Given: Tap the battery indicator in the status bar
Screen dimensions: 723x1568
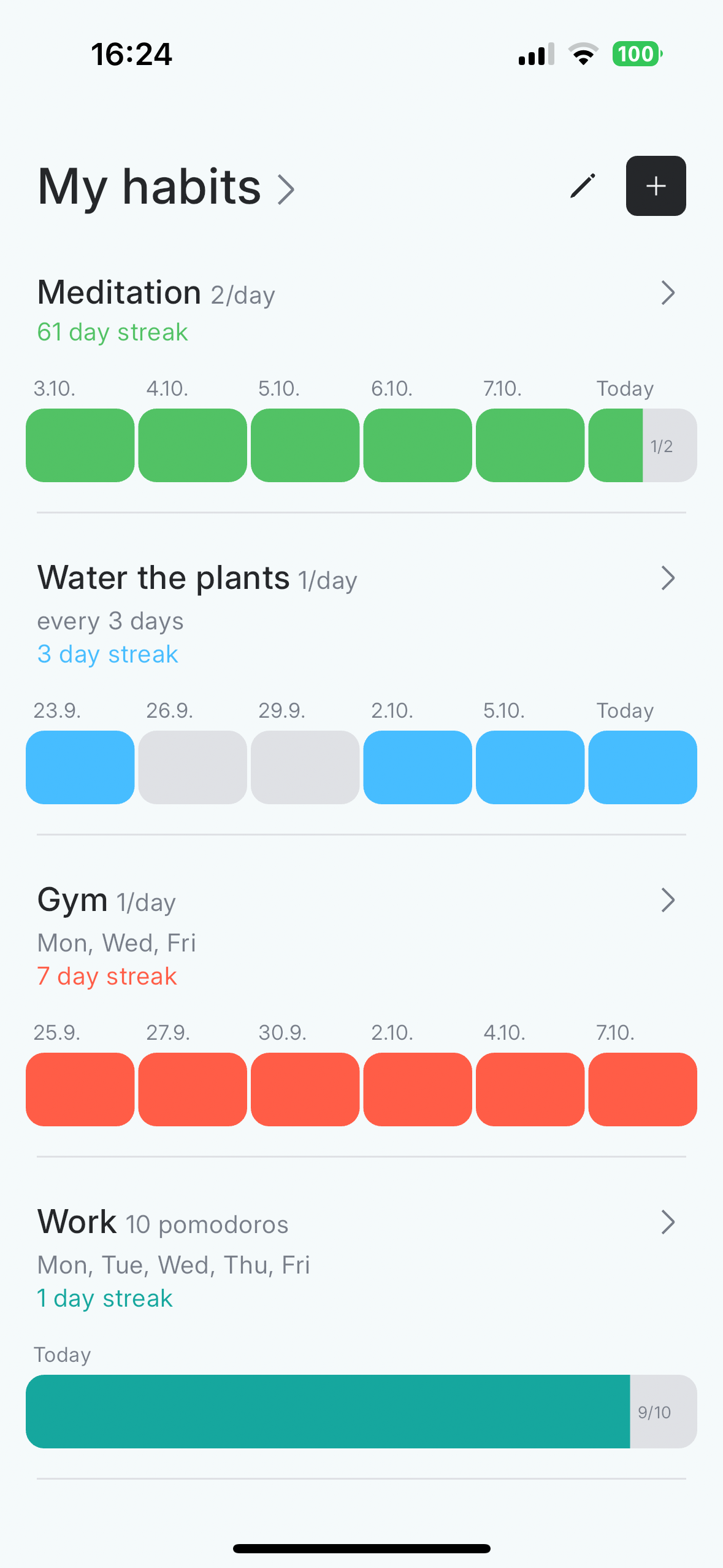Looking at the screenshot, I should click(x=637, y=54).
